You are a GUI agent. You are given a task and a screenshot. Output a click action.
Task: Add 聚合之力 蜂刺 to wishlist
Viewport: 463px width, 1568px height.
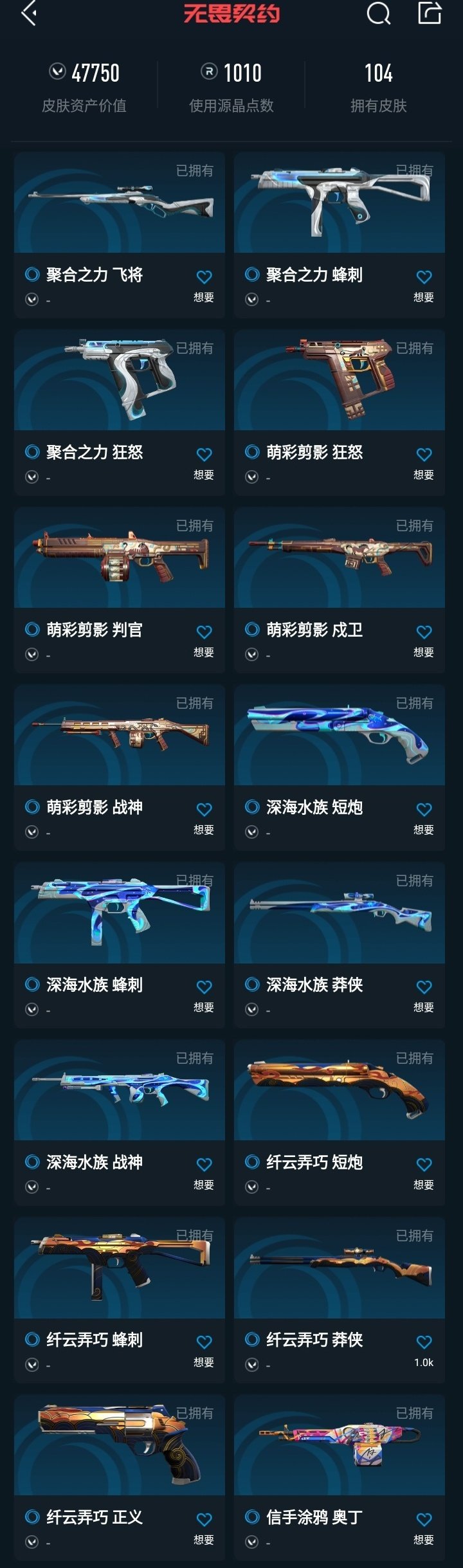424,277
